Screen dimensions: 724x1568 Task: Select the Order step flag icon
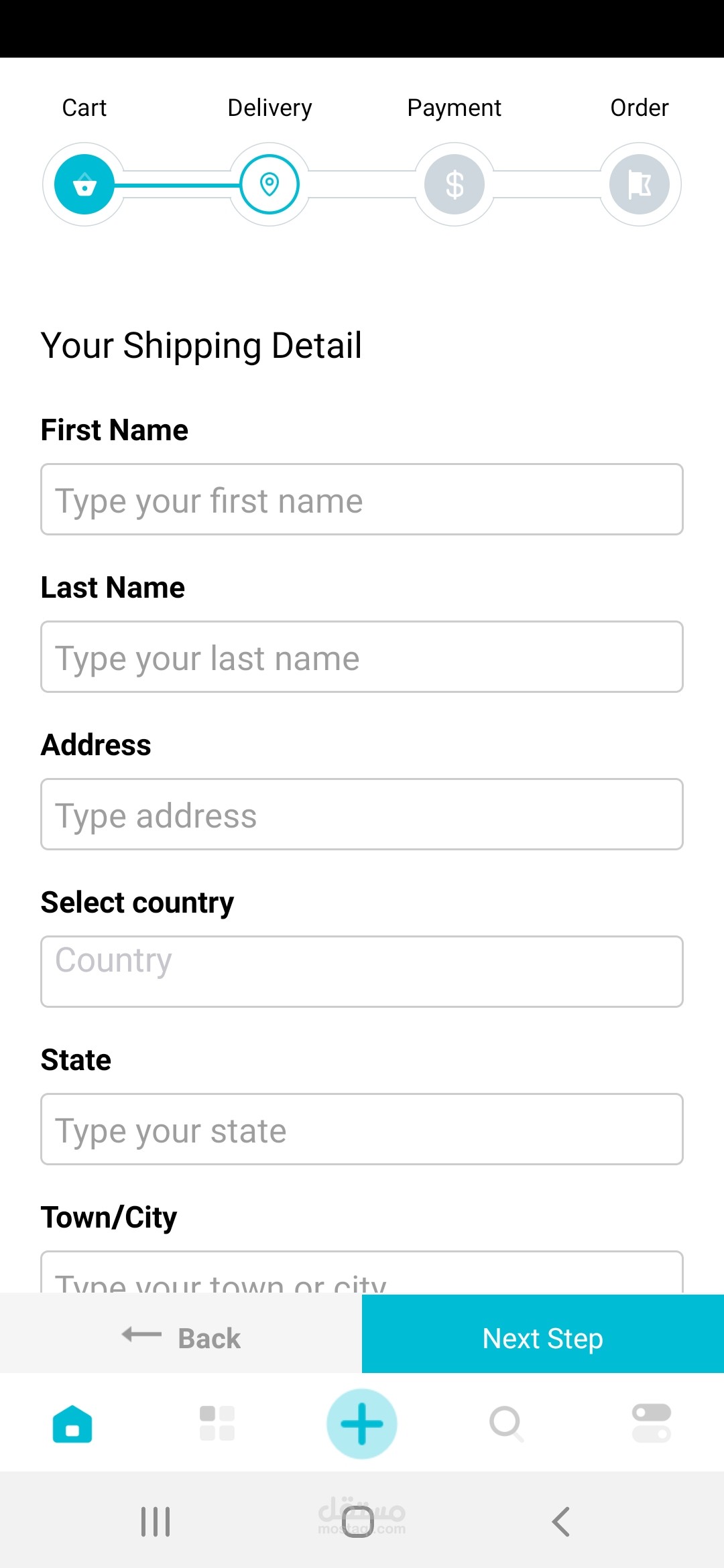pyautogui.click(x=640, y=184)
